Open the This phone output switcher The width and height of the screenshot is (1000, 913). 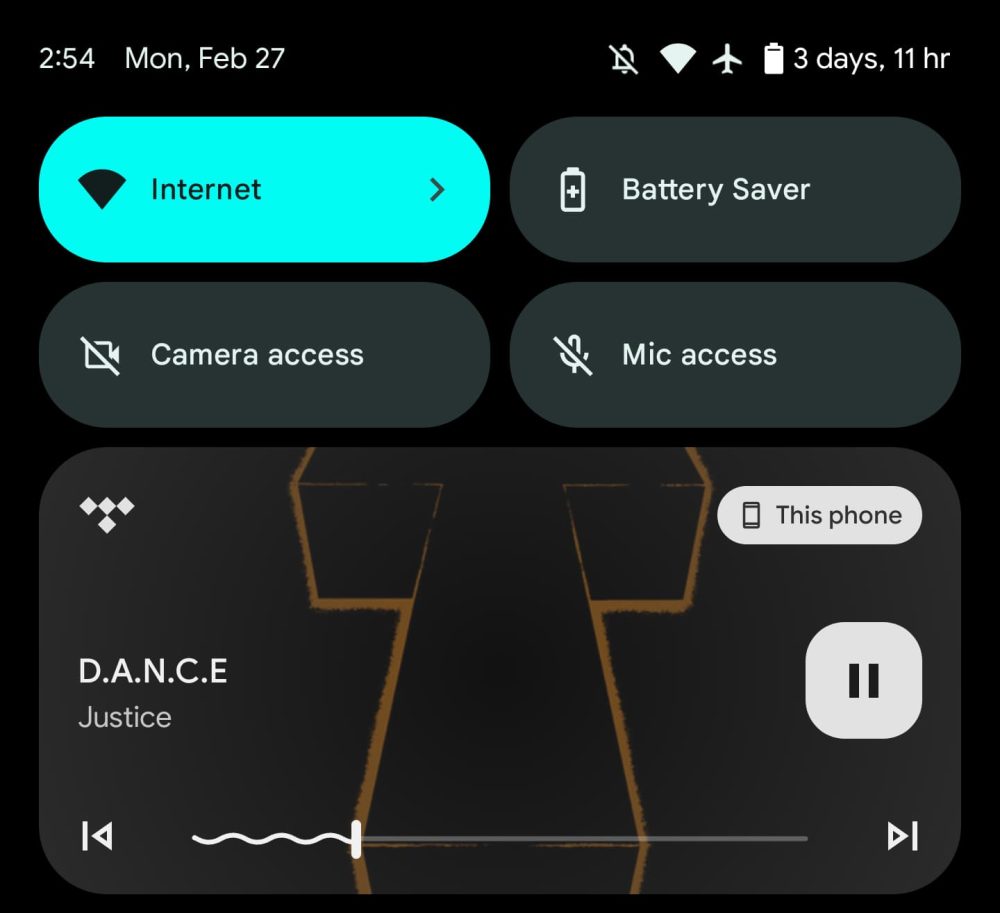[x=819, y=516]
